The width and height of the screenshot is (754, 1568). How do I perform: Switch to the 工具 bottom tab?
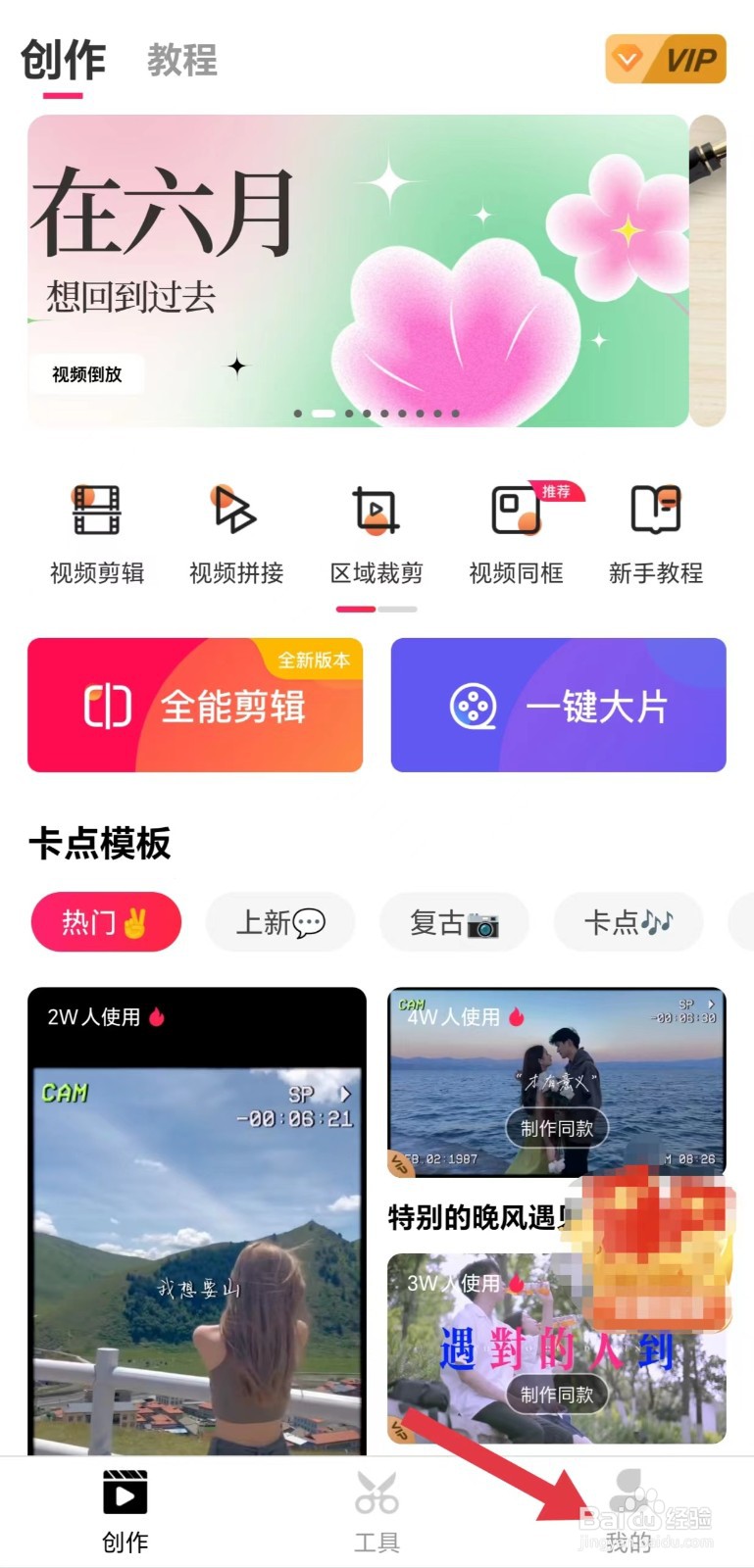coord(377,1512)
